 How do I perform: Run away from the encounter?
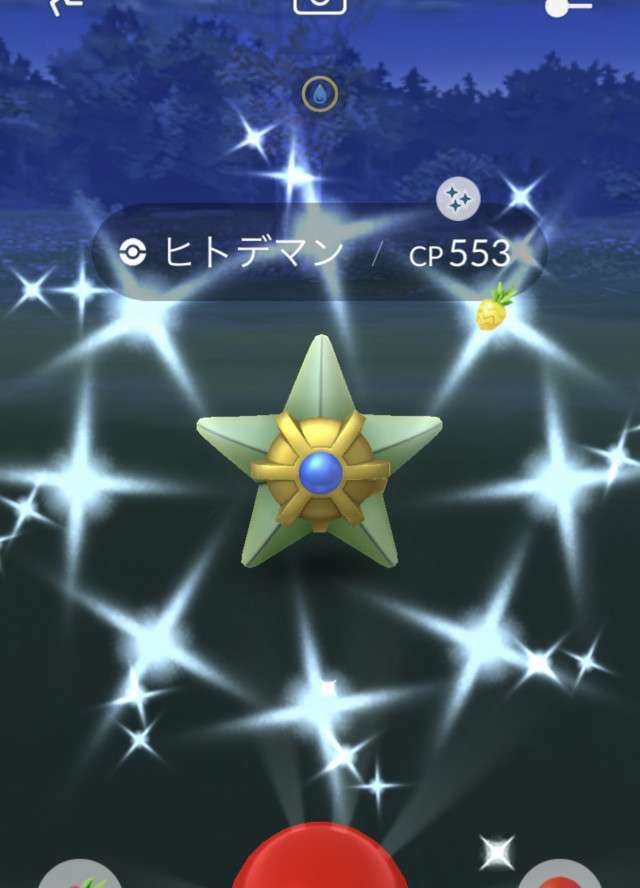[66, 5]
